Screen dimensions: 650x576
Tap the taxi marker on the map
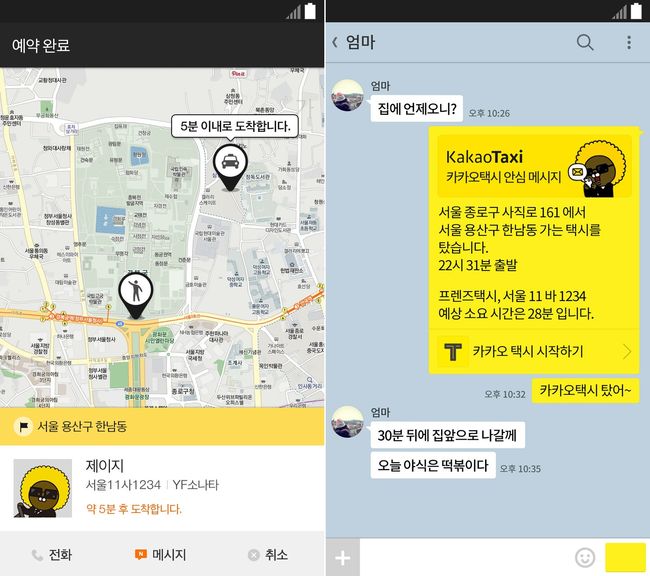(230, 164)
